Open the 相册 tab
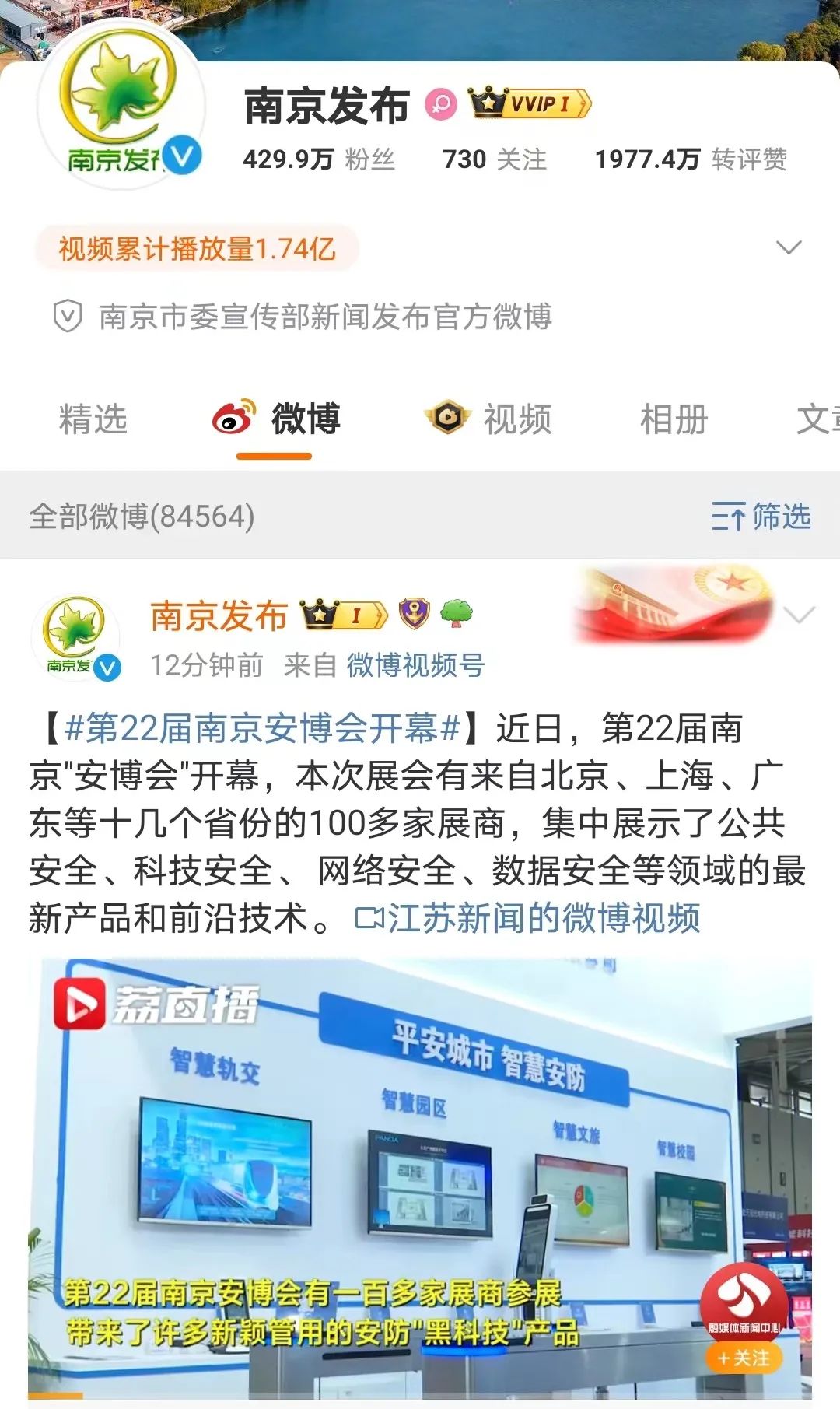Image resolution: width=840 pixels, height=1409 pixels. [x=674, y=419]
